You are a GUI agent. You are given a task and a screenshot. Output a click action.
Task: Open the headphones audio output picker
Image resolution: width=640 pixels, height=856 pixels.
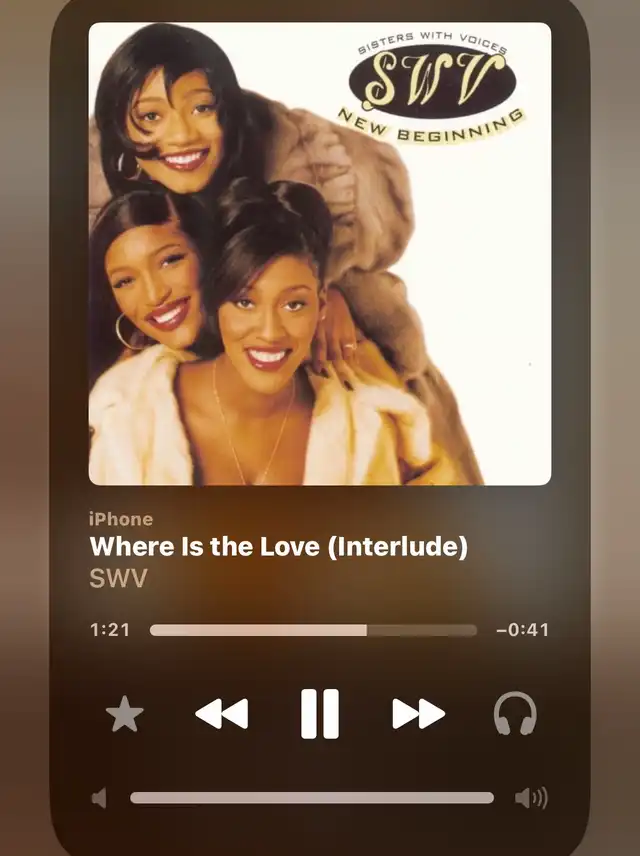515,714
